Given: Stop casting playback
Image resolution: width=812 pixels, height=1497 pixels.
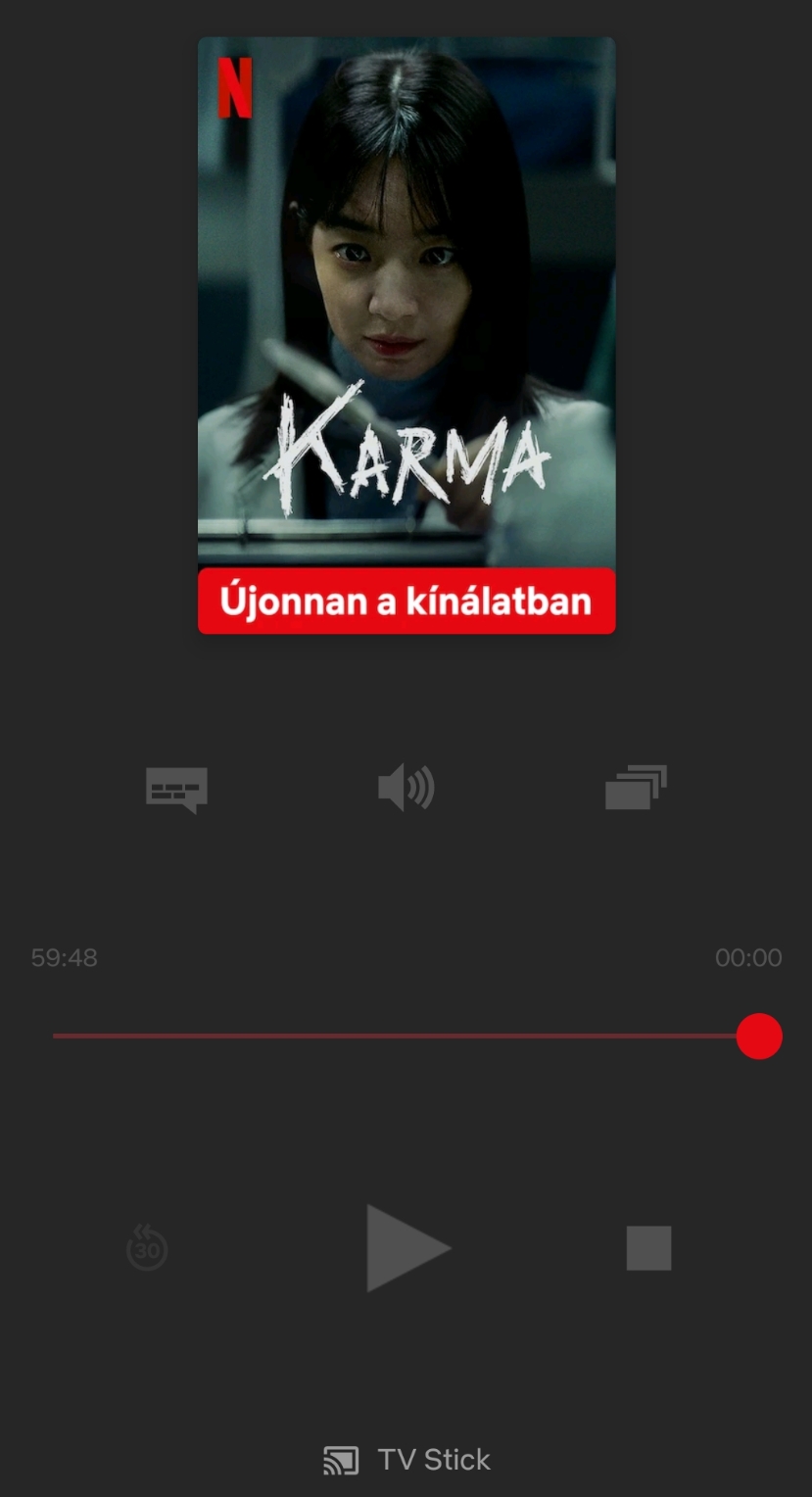Looking at the screenshot, I should [648, 1248].
